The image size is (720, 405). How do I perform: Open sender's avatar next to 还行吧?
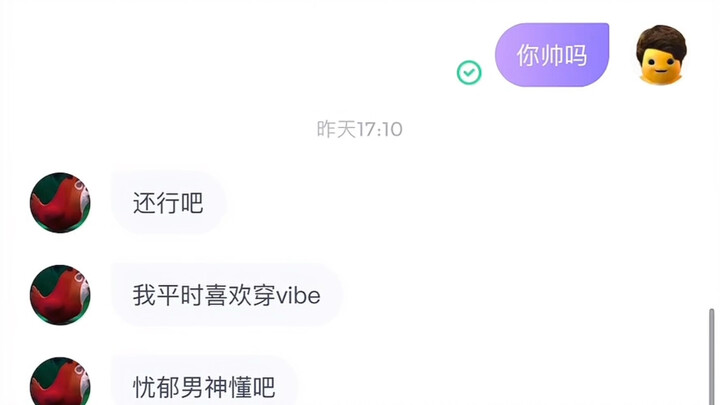click(60, 203)
